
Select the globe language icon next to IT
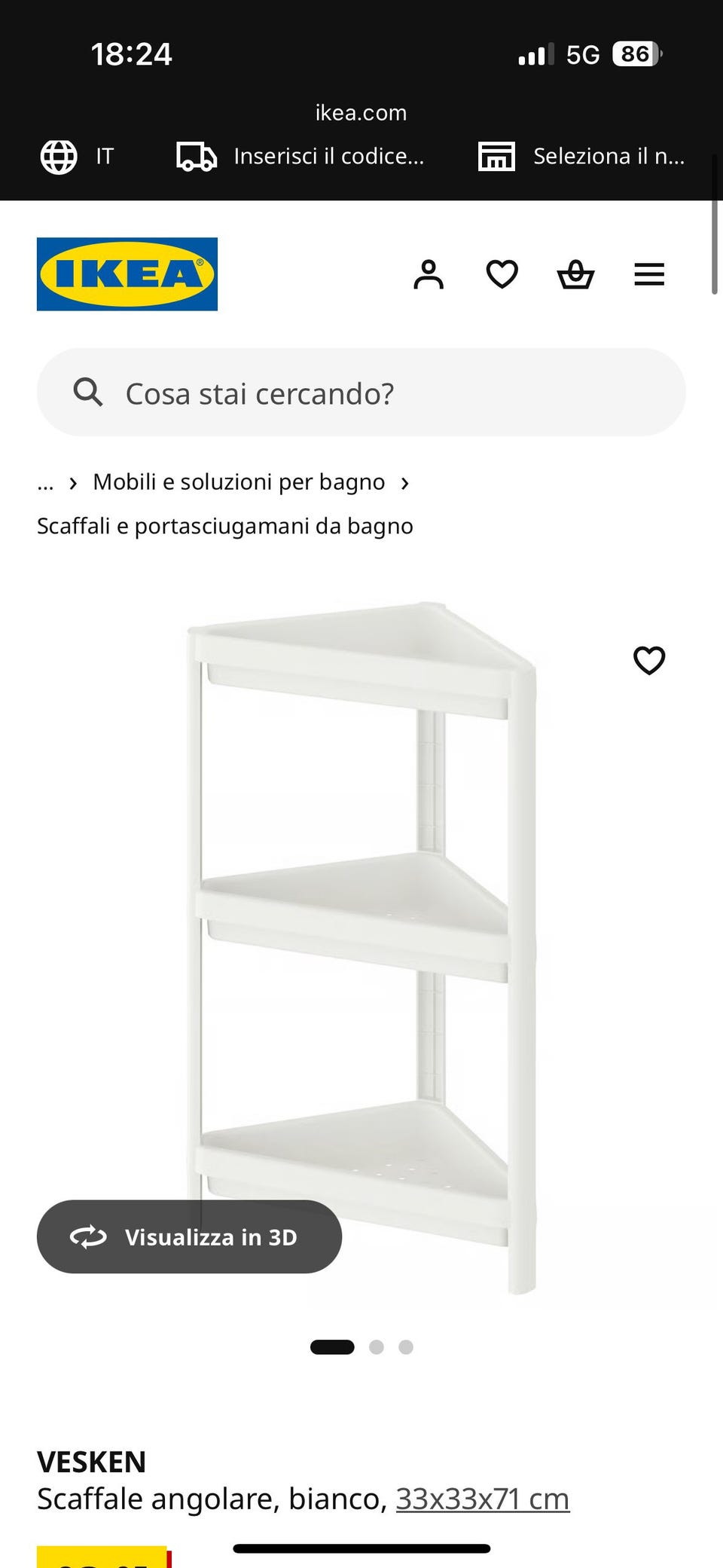coord(60,156)
